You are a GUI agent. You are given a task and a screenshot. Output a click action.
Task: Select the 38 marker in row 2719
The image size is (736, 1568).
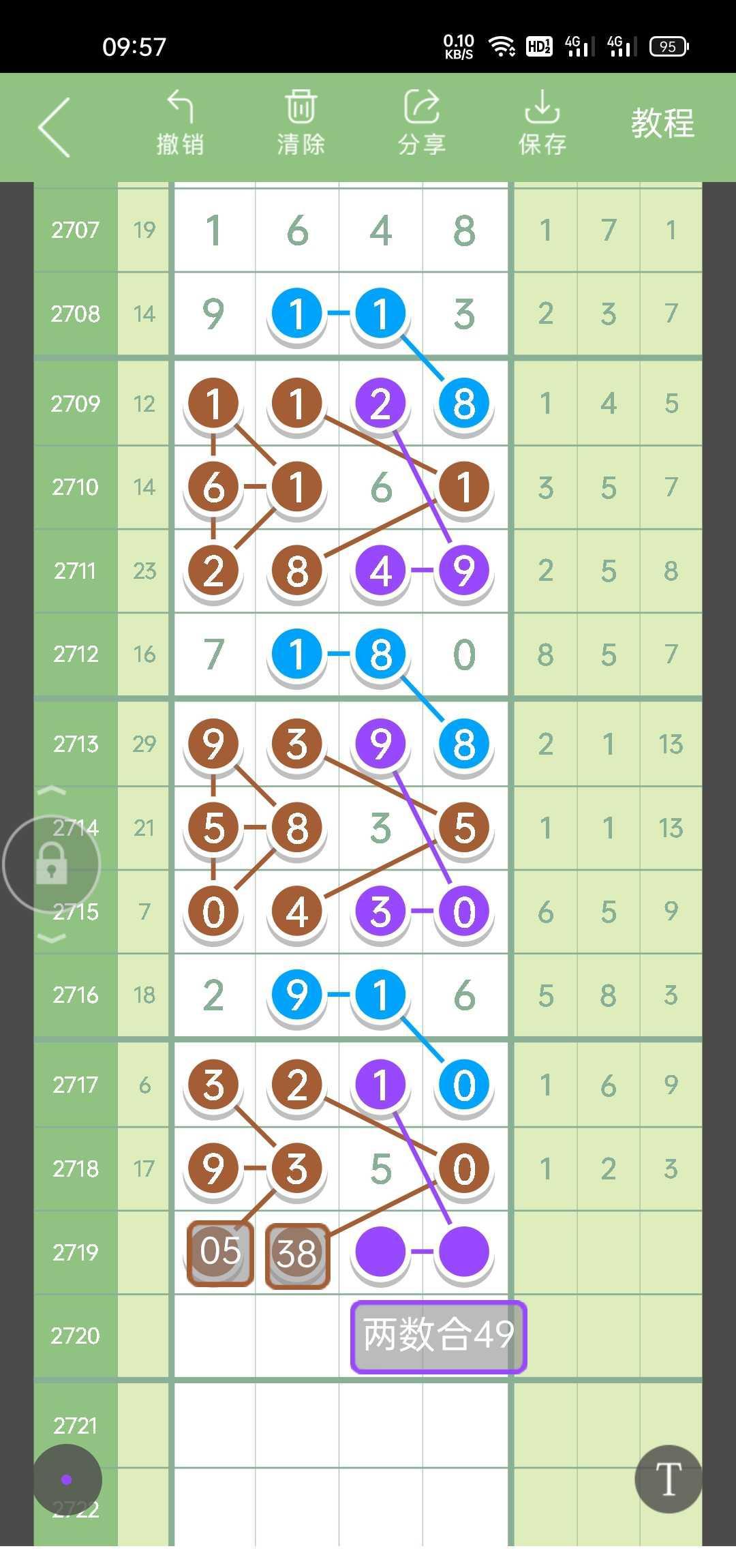click(296, 1254)
